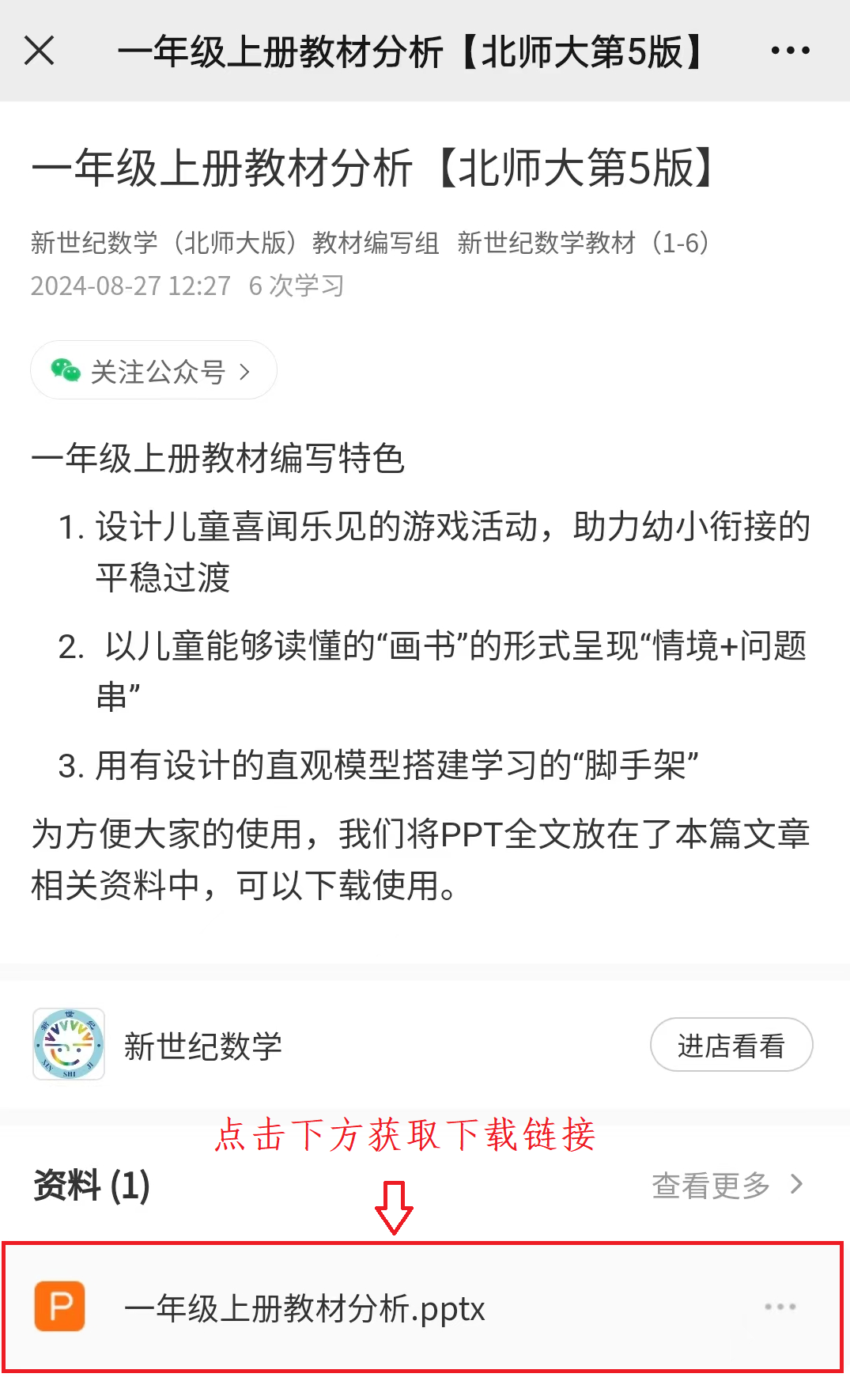The height and width of the screenshot is (1400, 850).
Task: Tap 查看更多 to see more materials
Action: click(x=726, y=1185)
